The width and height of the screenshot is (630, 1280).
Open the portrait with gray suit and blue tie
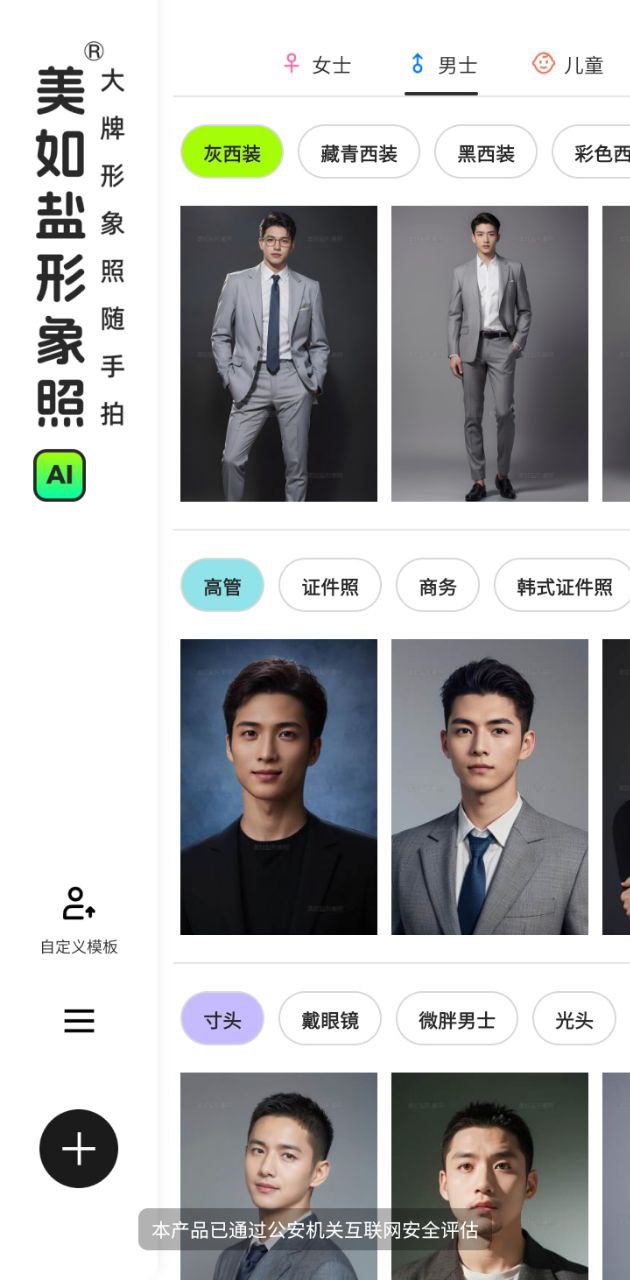coord(489,786)
